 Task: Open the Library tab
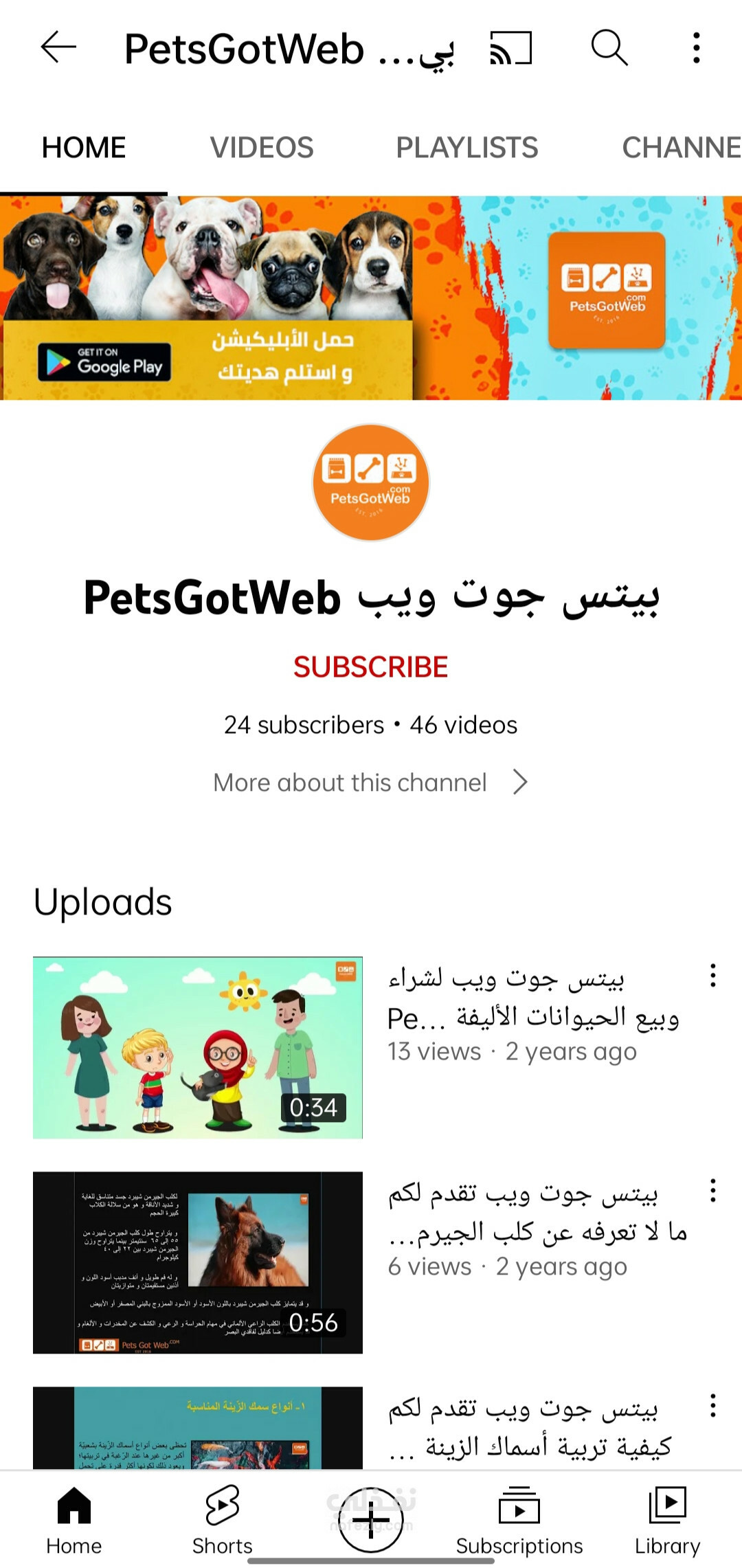coord(667,1520)
